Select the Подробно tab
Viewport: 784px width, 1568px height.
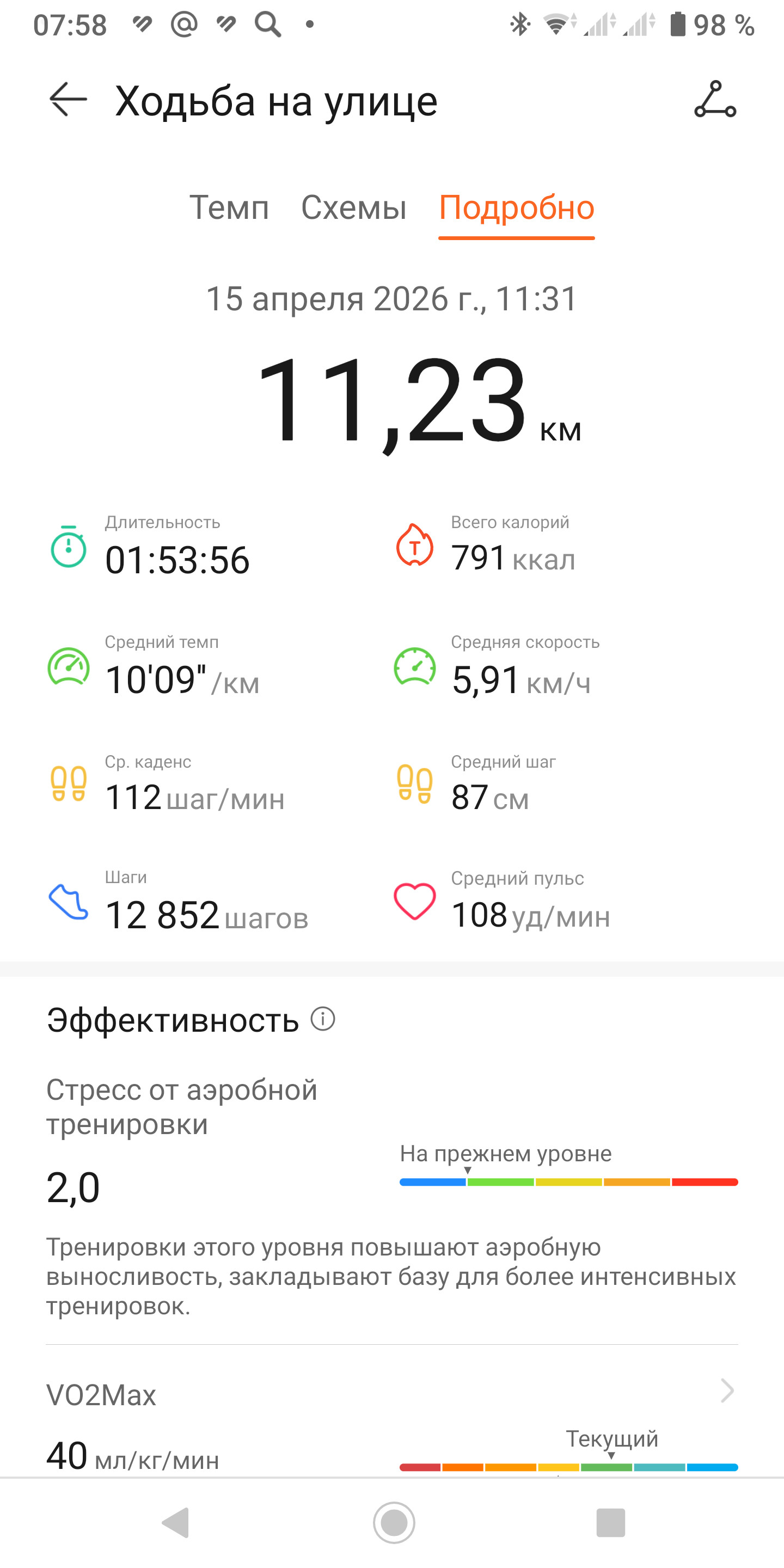point(516,209)
